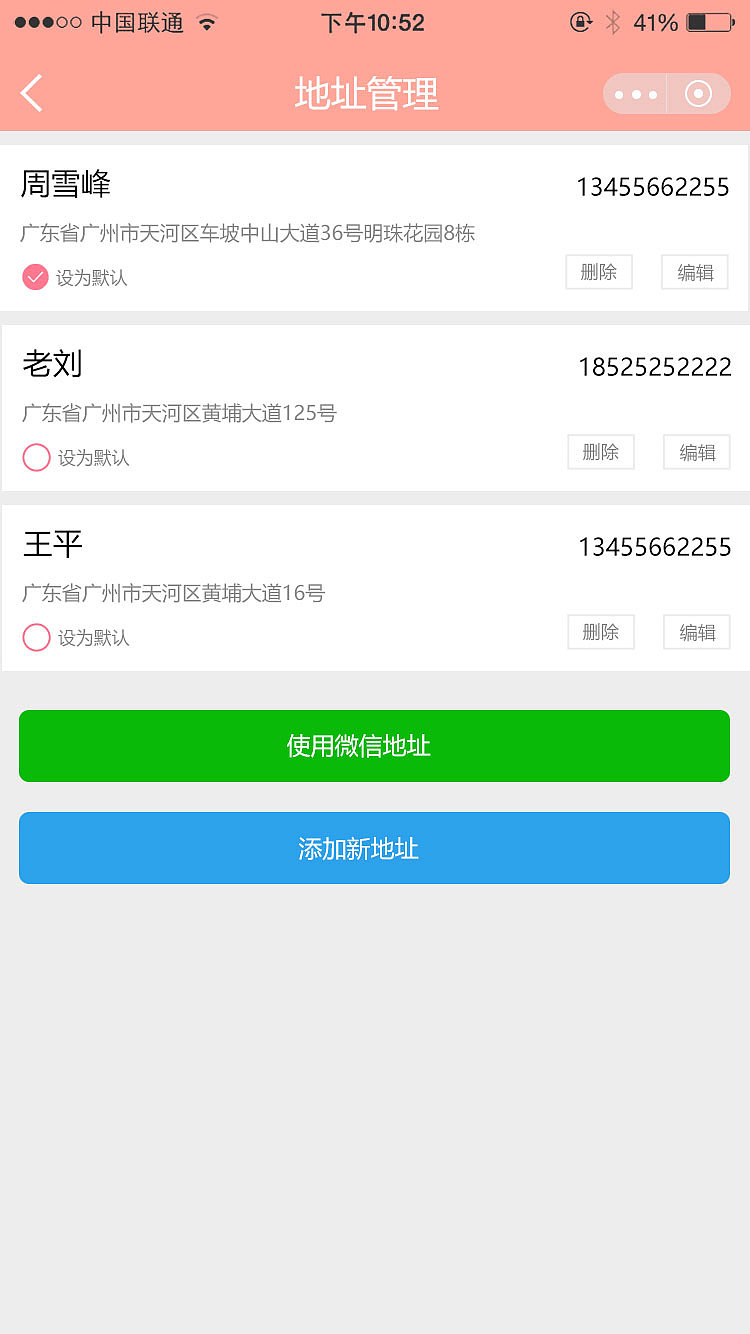Tap the capsule close/exit circle icon
Screen dimensions: 750x1334
point(698,93)
